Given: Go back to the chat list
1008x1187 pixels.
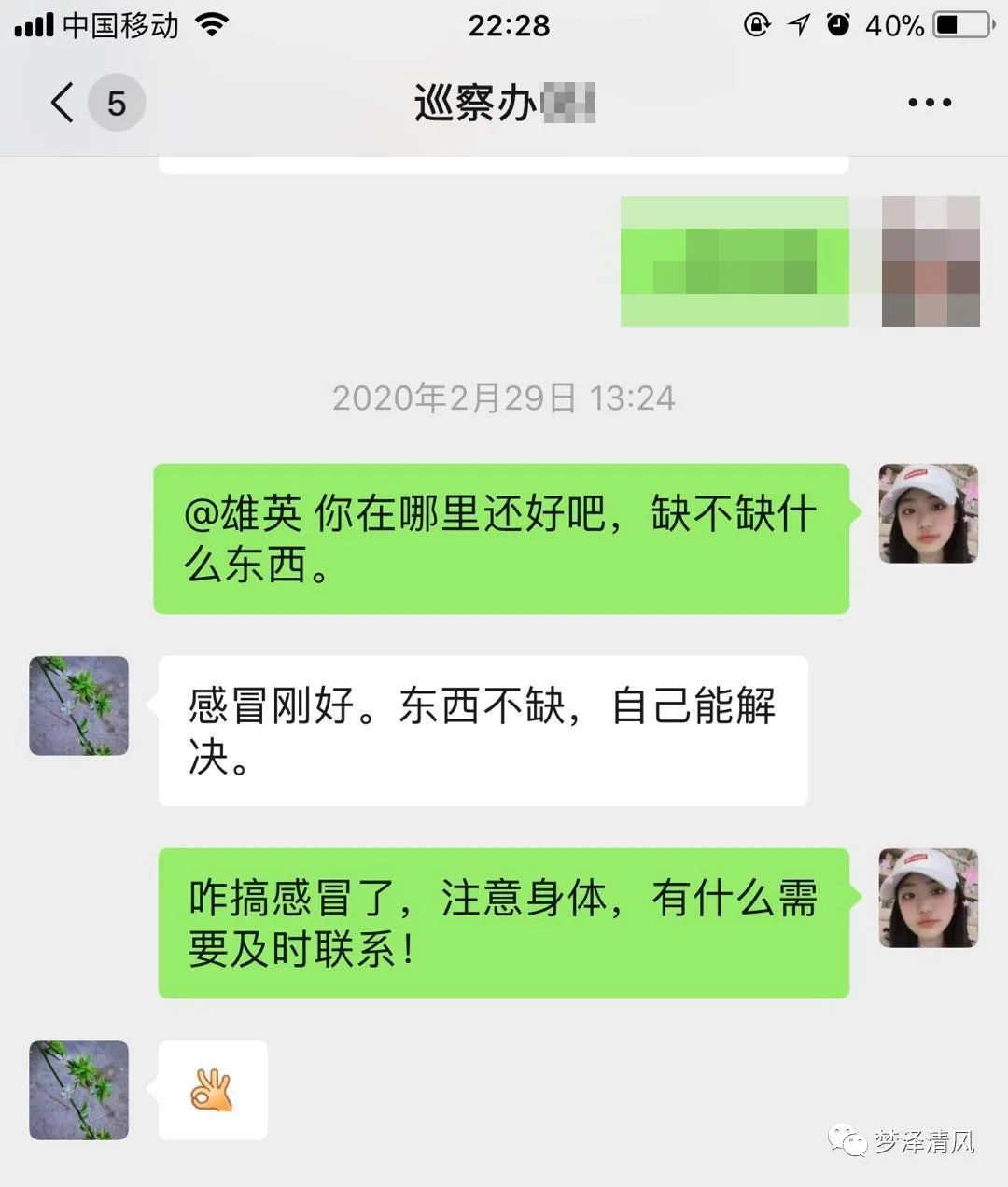Looking at the screenshot, I should click(x=63, y=103).
